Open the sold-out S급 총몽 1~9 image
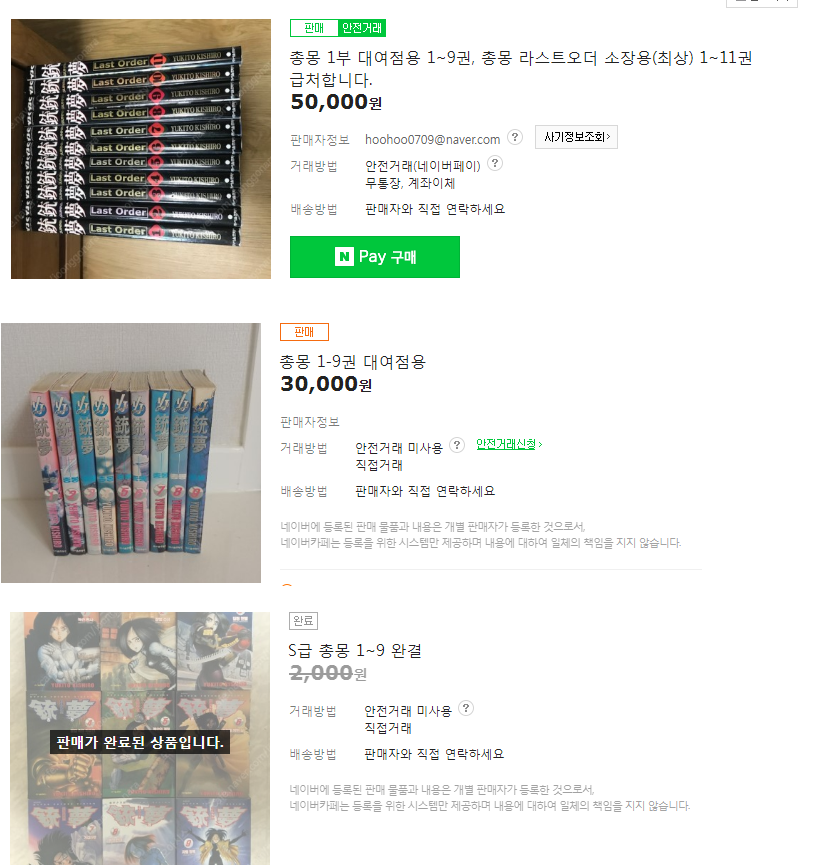 click(140, 738)
